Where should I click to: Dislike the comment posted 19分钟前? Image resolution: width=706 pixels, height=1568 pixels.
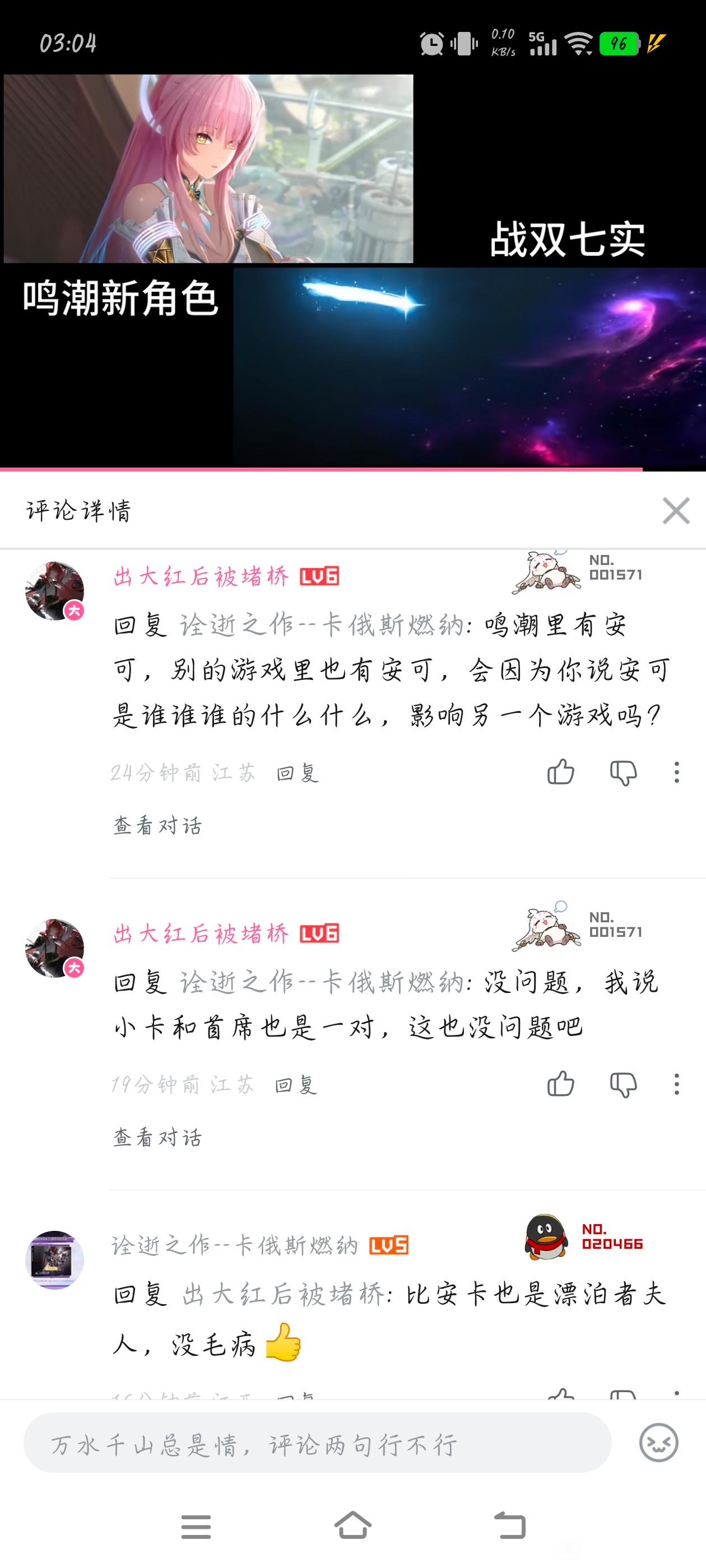623,1084
